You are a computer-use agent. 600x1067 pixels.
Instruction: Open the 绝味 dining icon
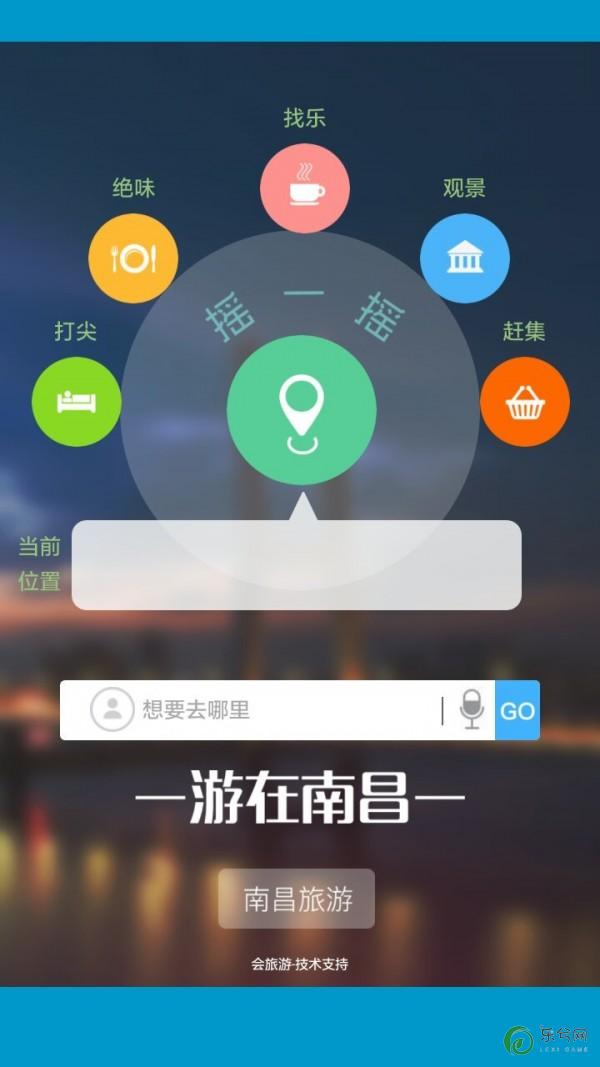click(133, 259)
